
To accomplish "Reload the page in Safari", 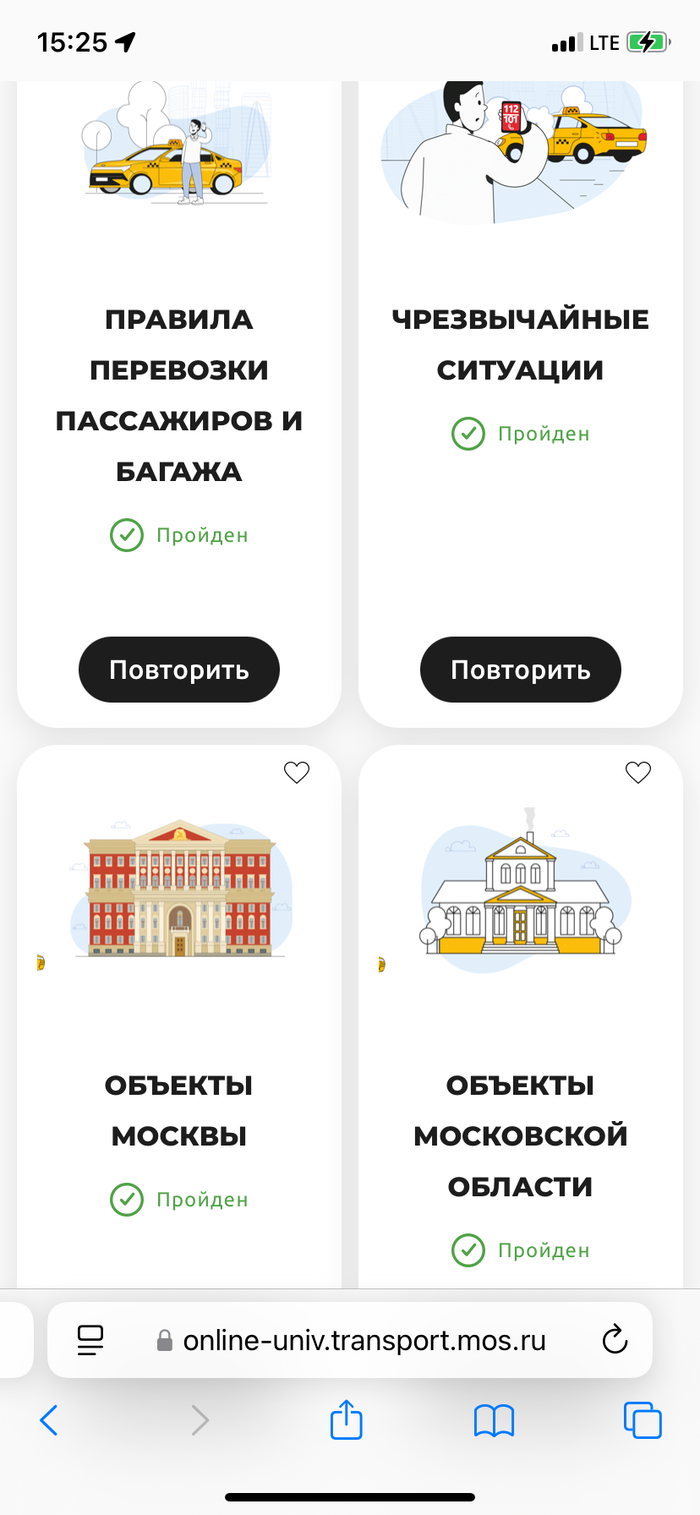I will [x=614, y=1340].
